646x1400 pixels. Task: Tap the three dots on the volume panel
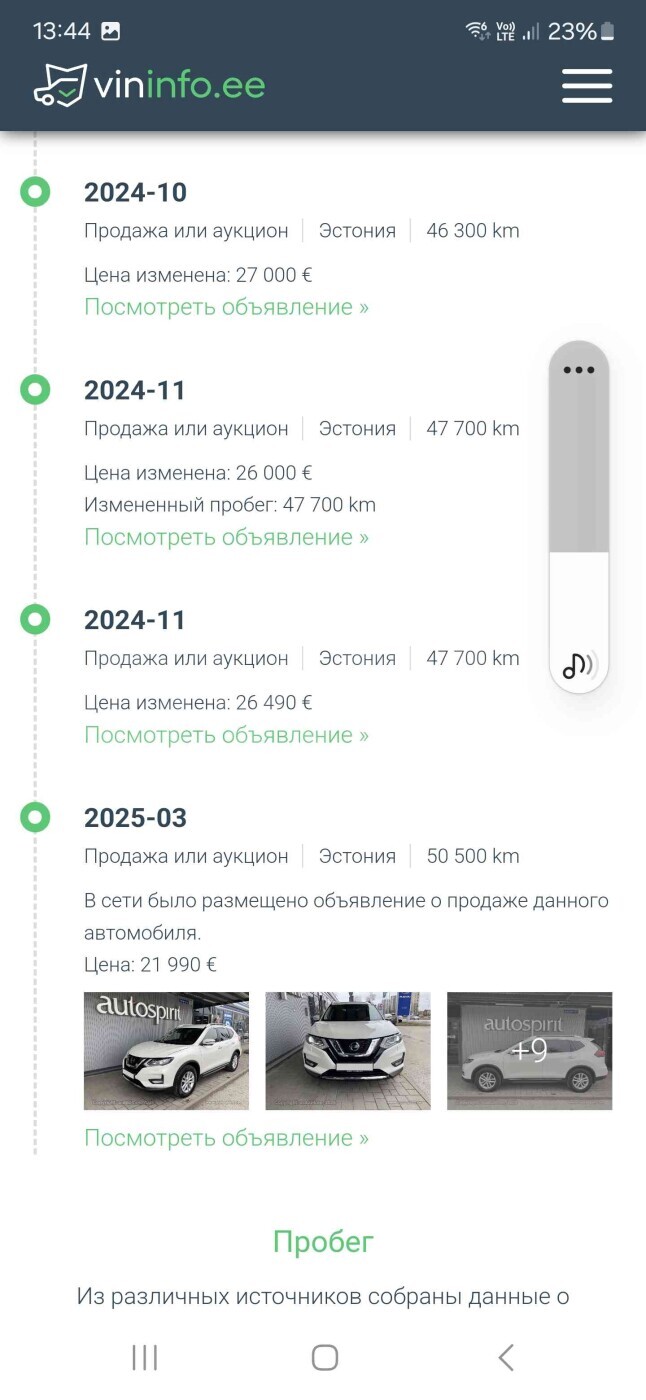point(579,369)
